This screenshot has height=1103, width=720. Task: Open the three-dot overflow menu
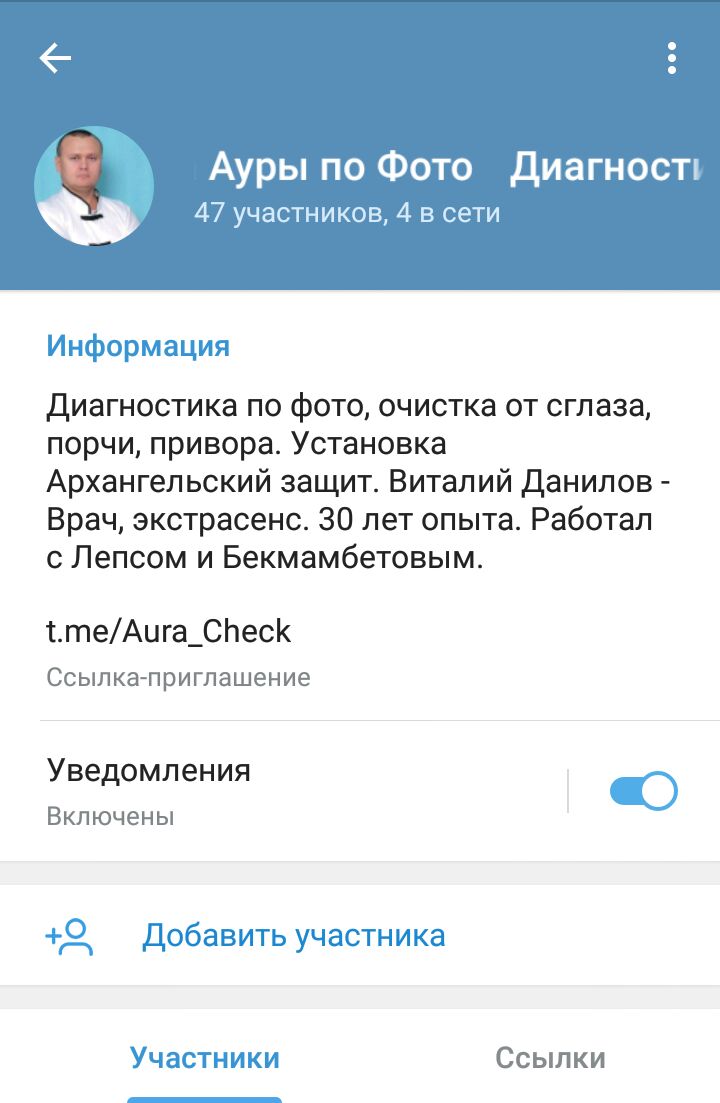[x=671, y=58]
